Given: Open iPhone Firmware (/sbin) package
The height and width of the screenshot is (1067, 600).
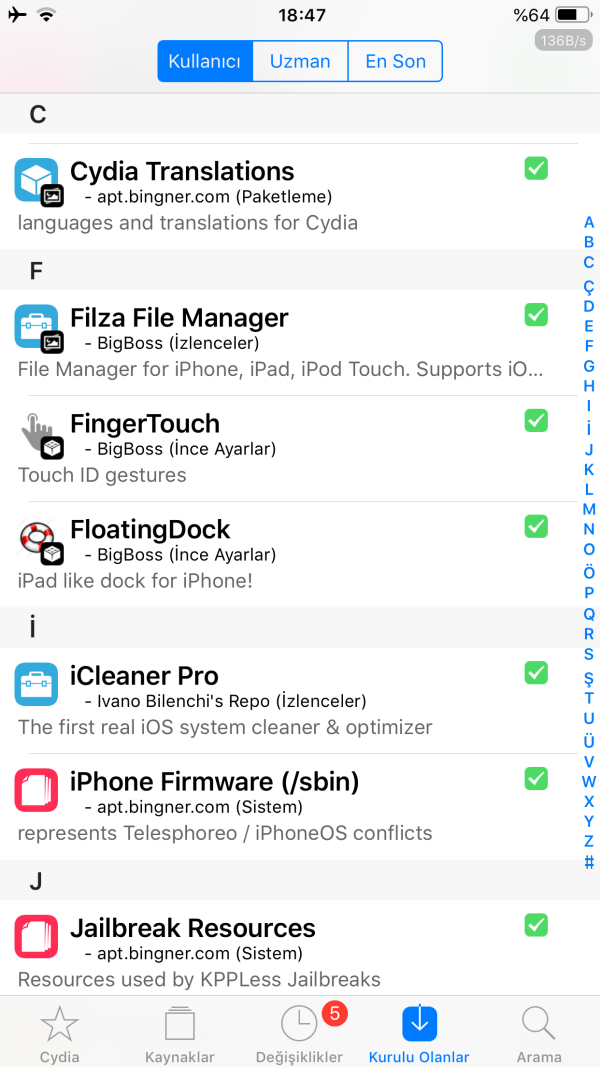Looking at the screenshot, I should tap(280, 806).
